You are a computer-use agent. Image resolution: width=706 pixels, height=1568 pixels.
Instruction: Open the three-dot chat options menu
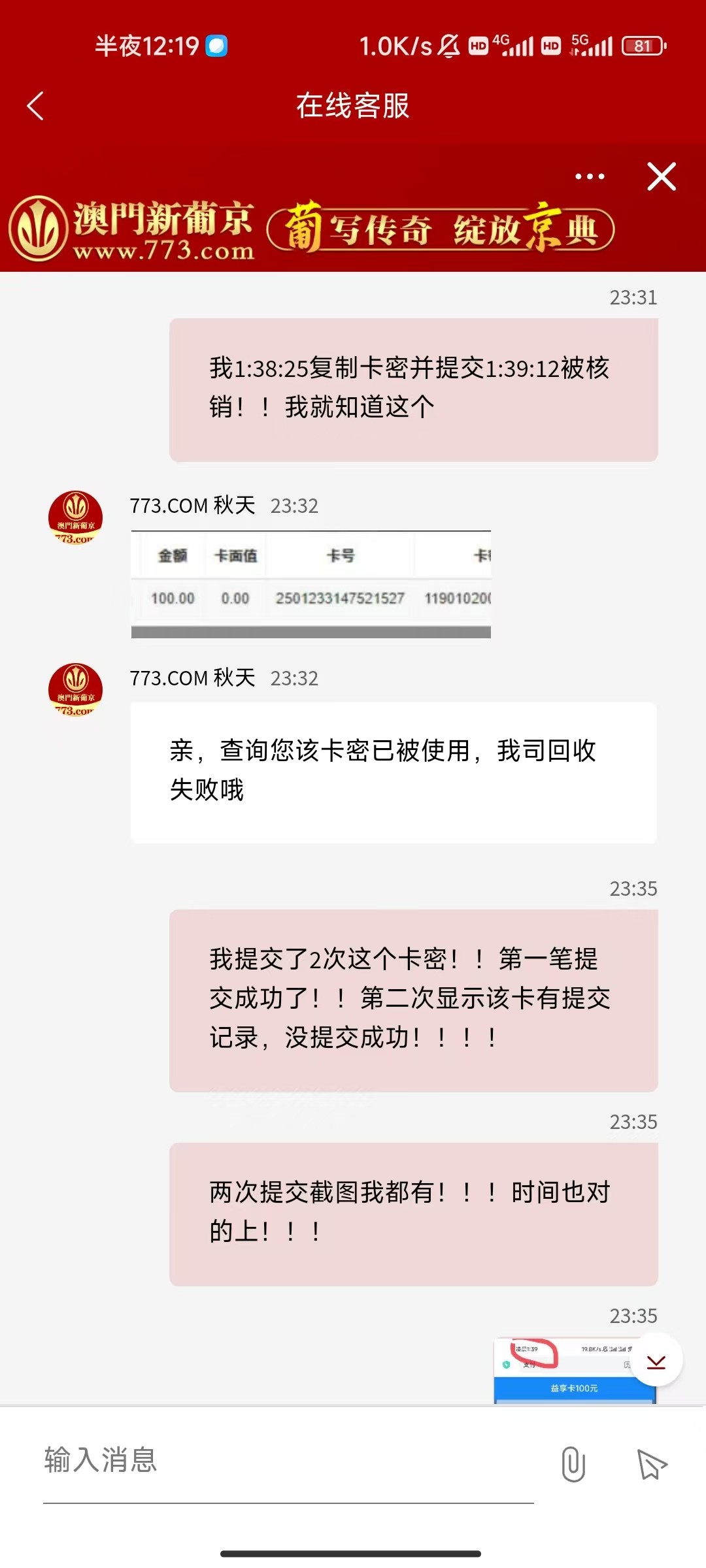tap(589, 176)
